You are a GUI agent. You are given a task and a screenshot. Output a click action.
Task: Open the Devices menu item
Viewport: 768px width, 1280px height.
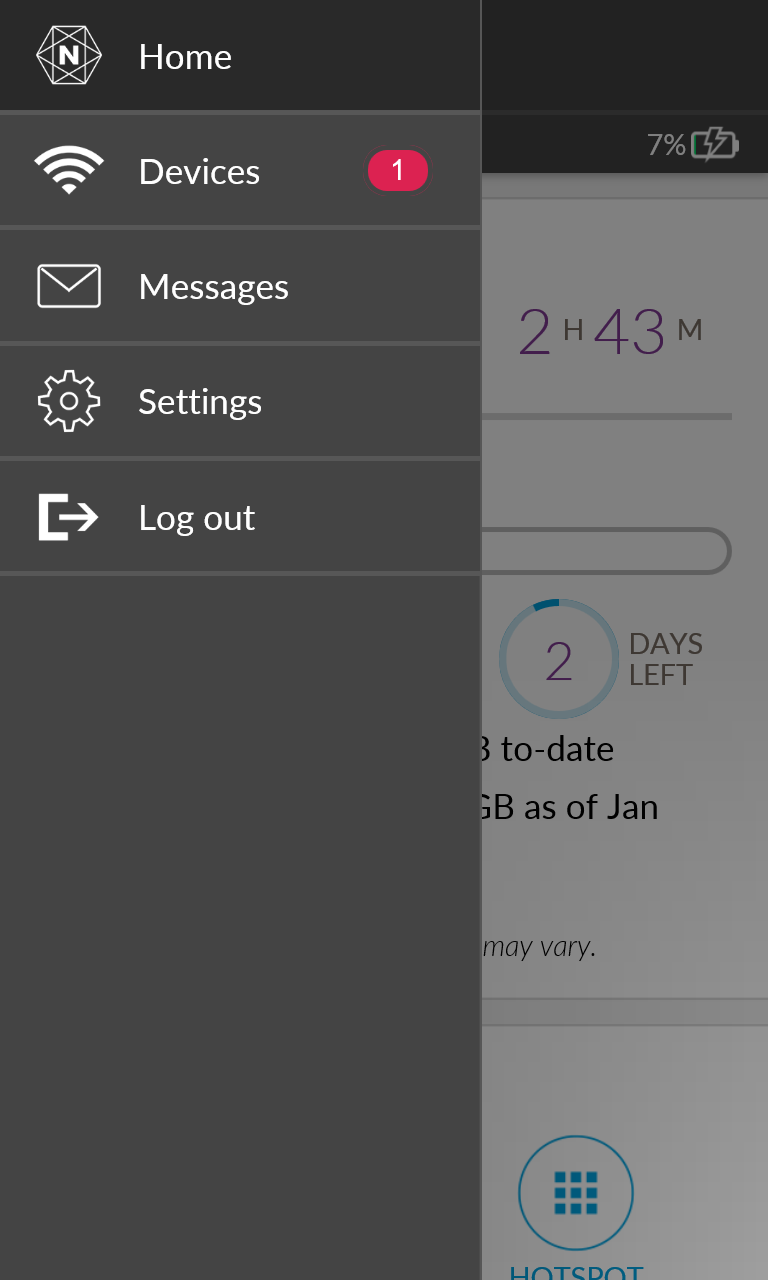pyautogui.click(x=199, y=172)
